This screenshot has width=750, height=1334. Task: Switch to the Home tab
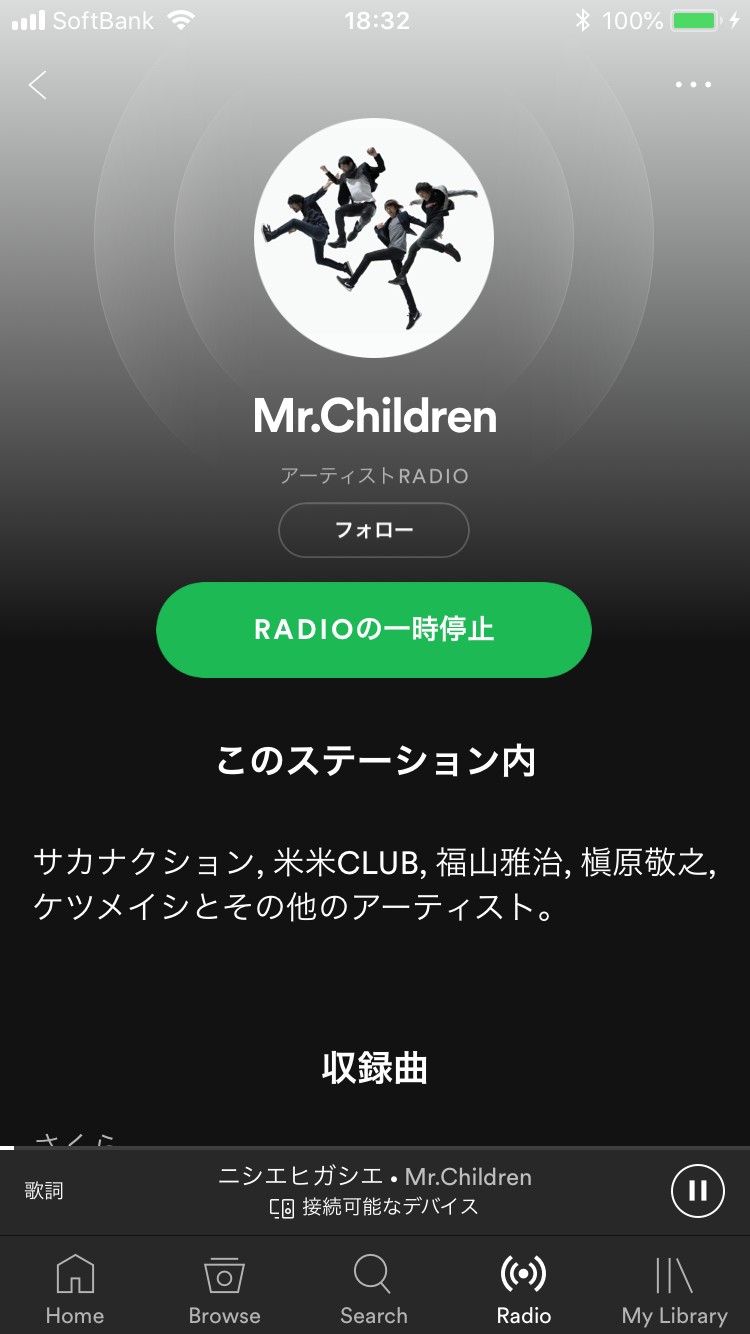(75, 1290)
